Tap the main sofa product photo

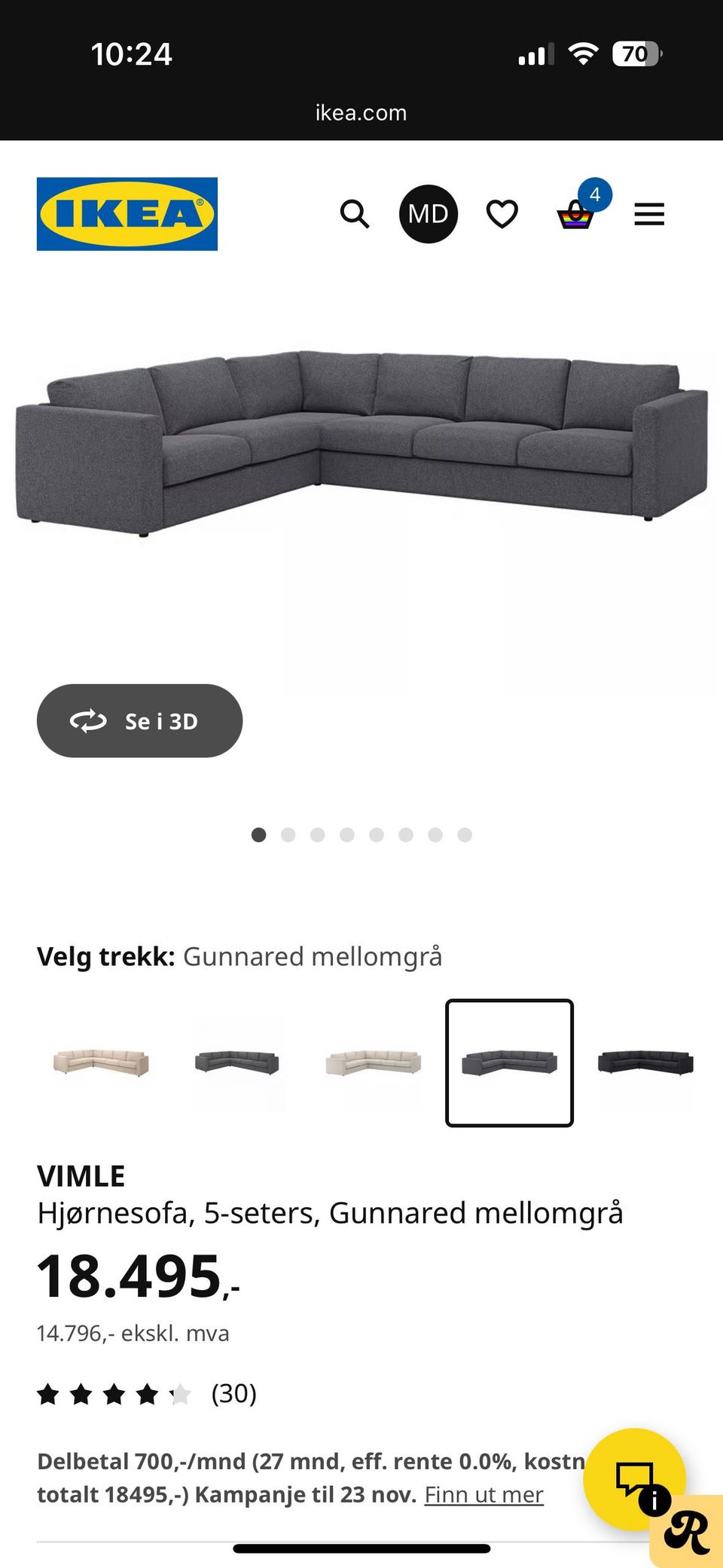click(x=361, y=445)
